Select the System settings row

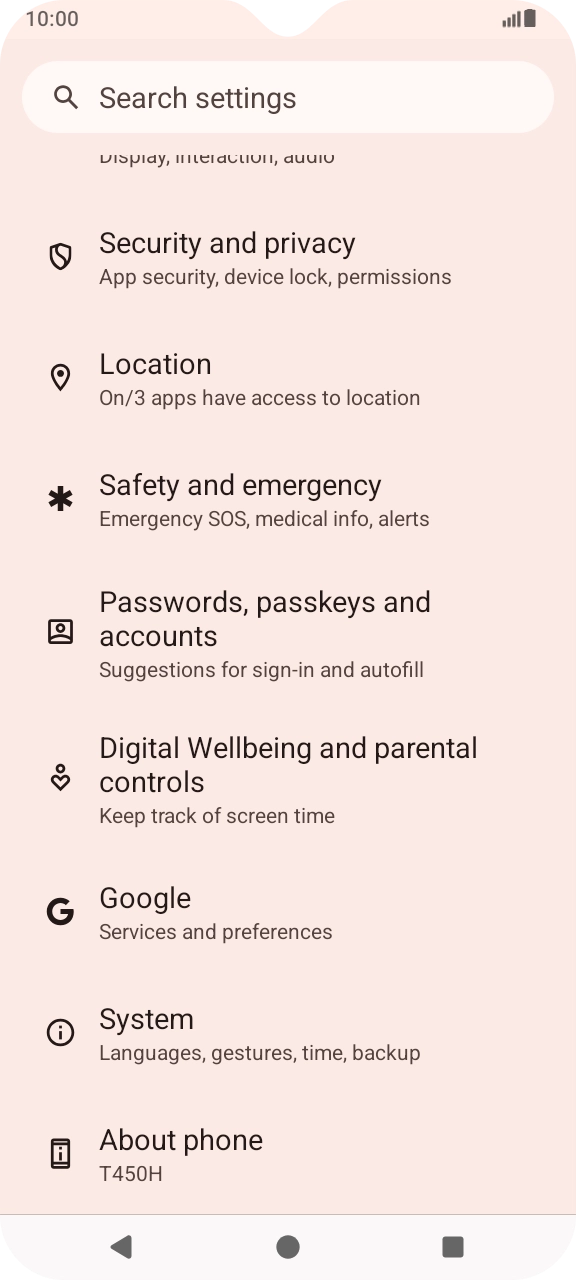coord(288,1033)
